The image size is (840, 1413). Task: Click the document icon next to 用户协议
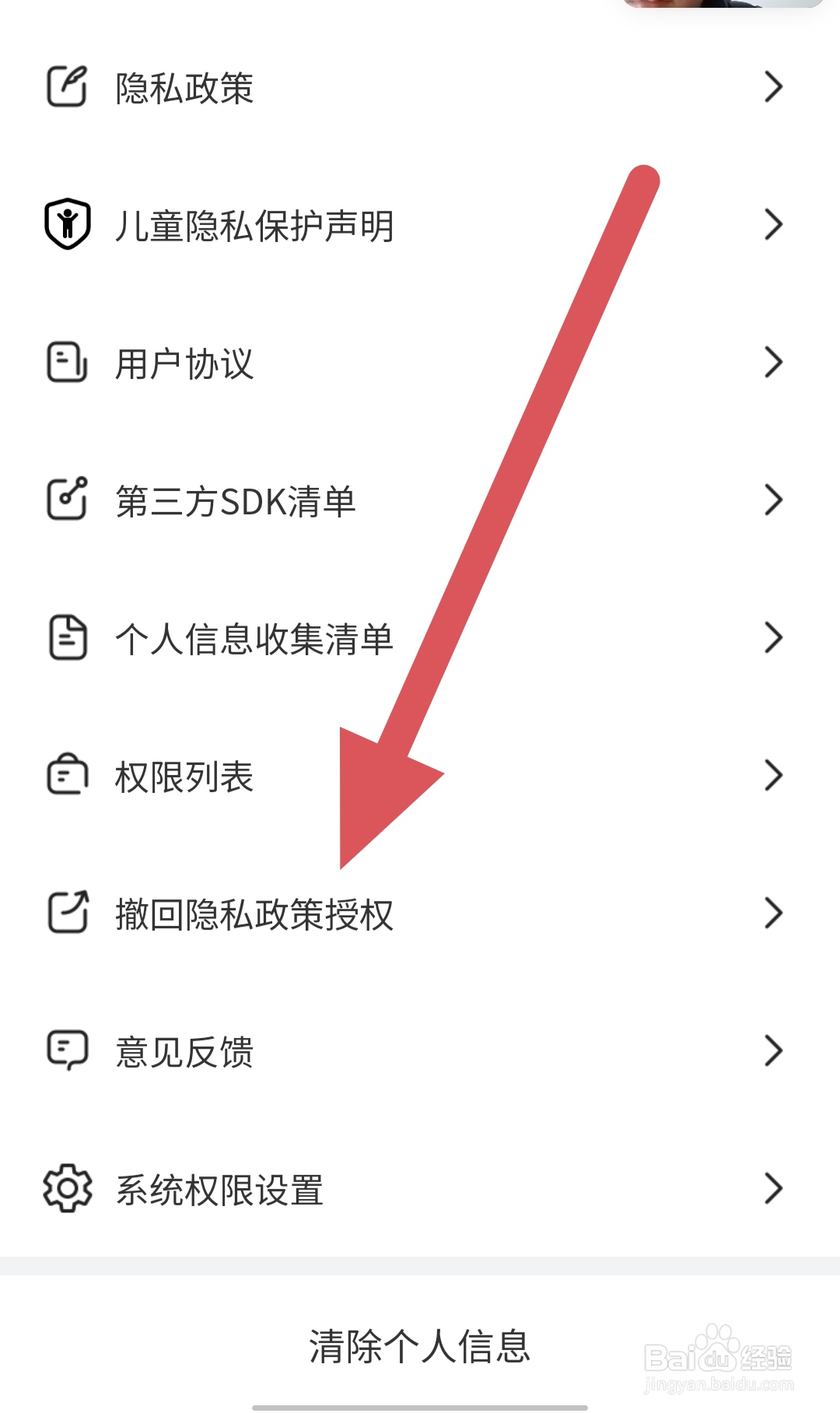click(65, 361)
